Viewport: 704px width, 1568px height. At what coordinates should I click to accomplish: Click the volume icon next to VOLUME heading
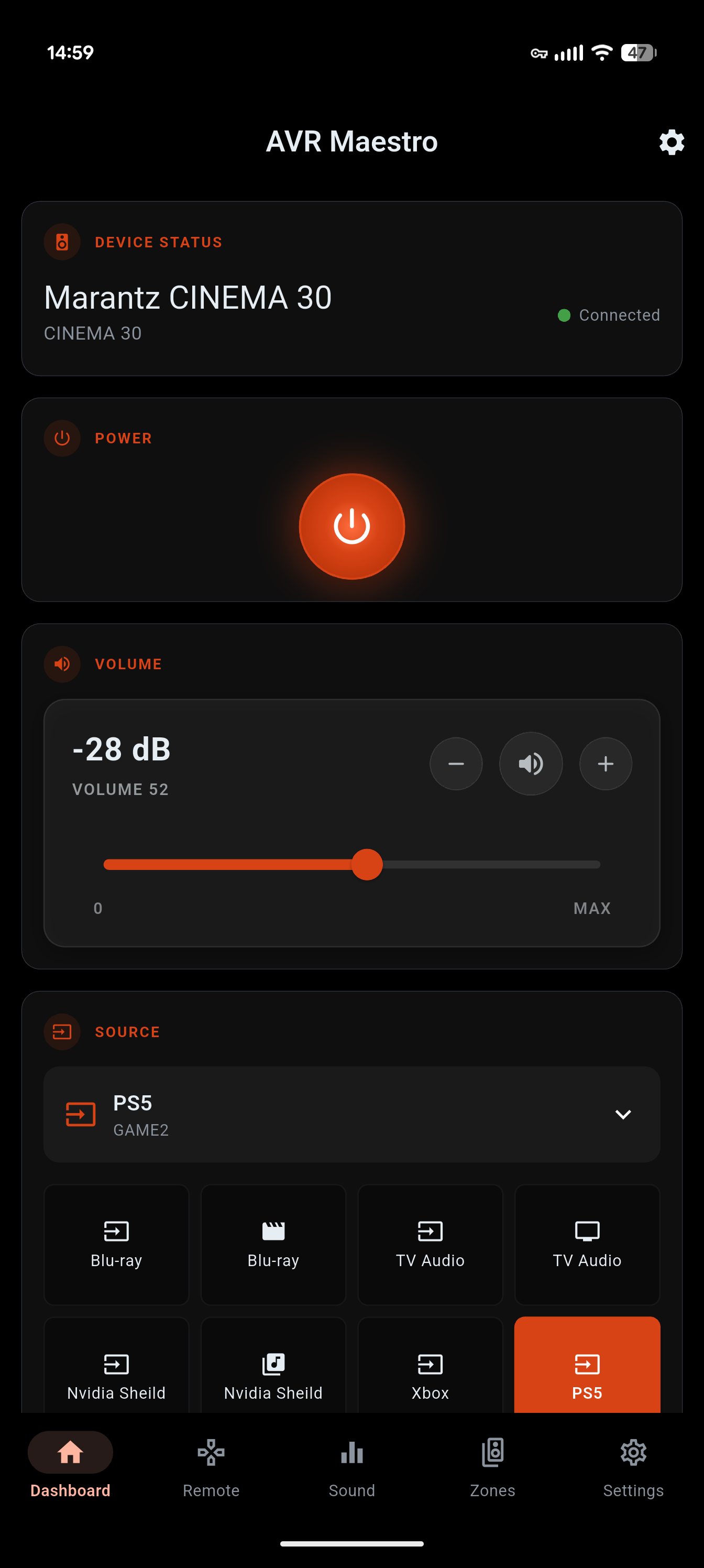click(x=61, y=664)
